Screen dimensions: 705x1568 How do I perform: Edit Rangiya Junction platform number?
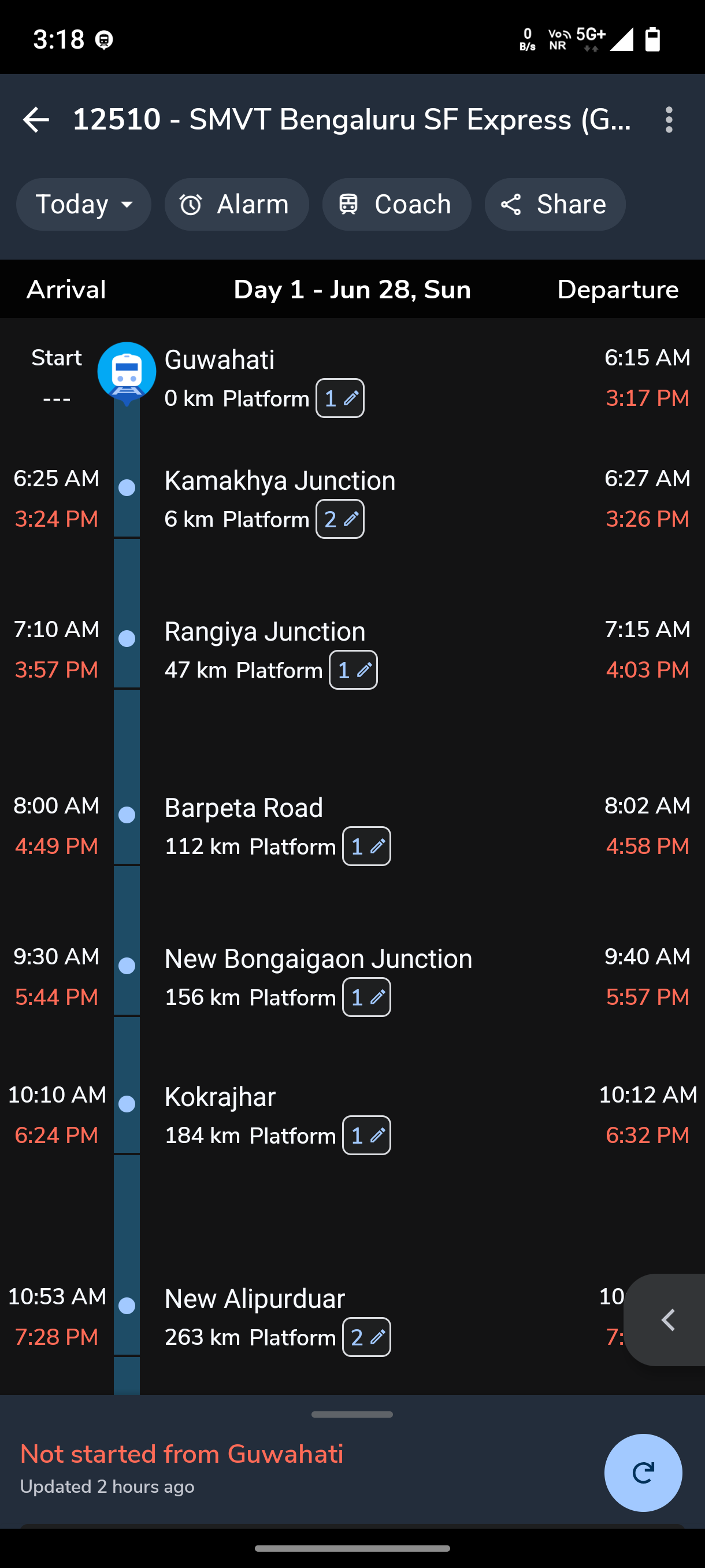click(x=354, y=670)
